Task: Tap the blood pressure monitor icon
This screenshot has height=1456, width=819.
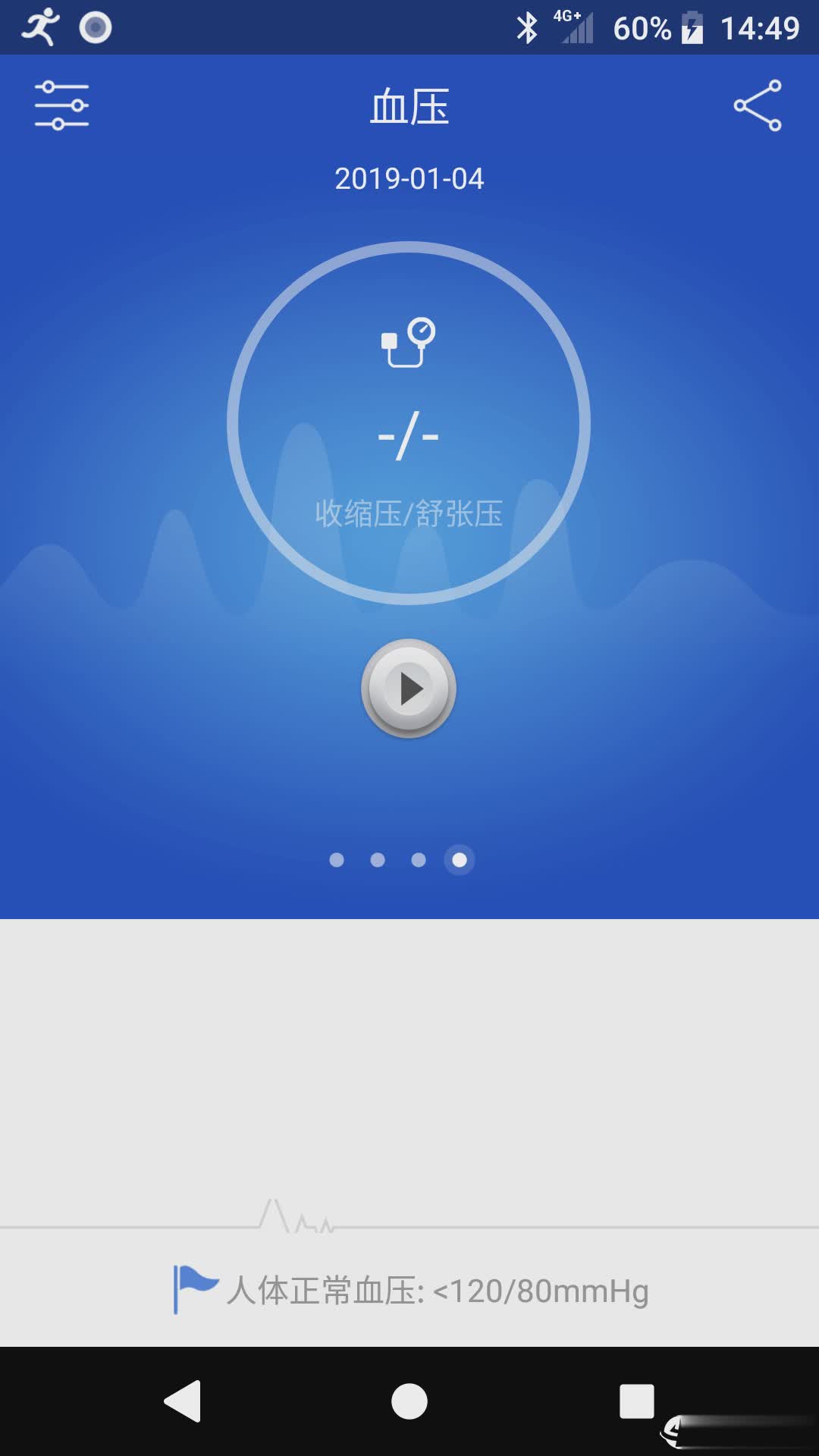Action: (x=409, y=343)
